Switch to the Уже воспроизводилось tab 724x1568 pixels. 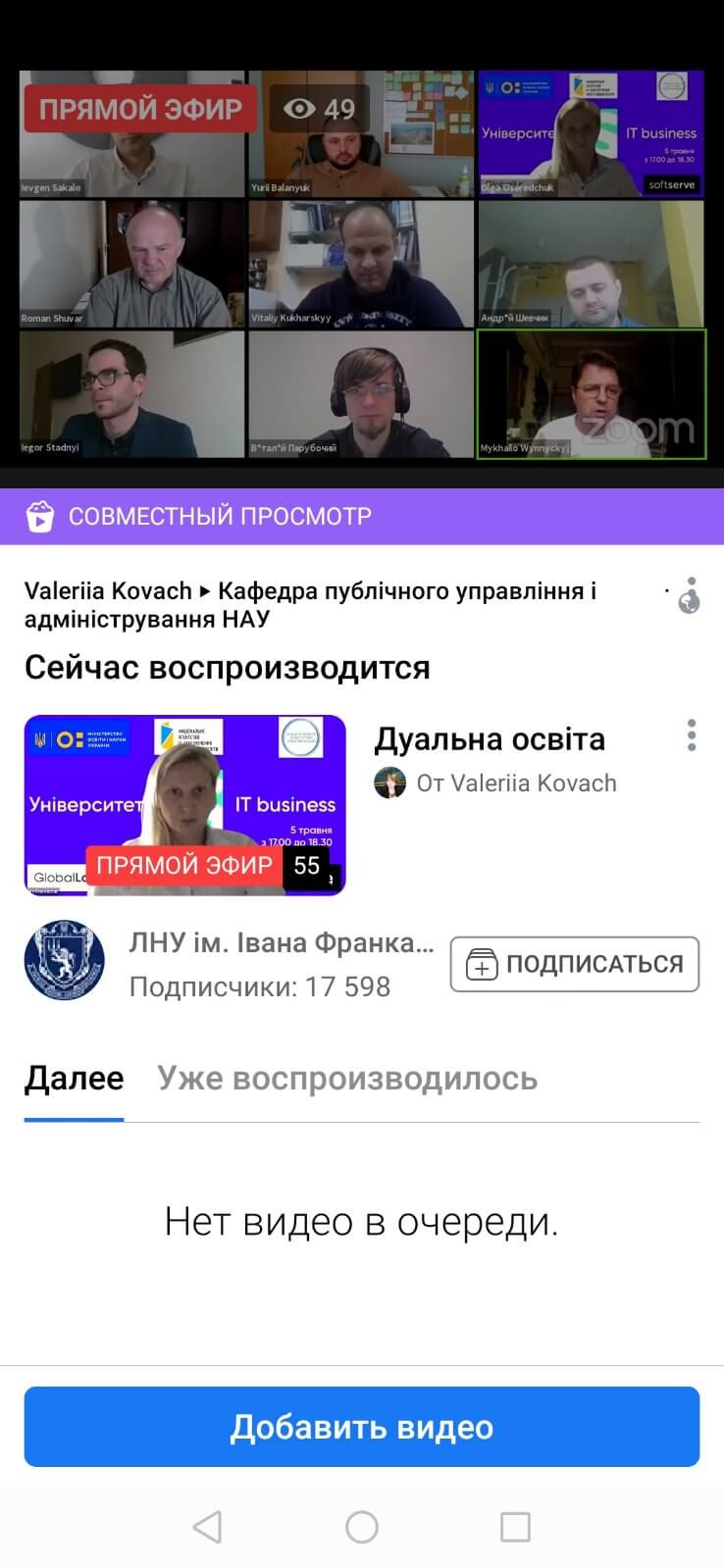click(347, 1079)
